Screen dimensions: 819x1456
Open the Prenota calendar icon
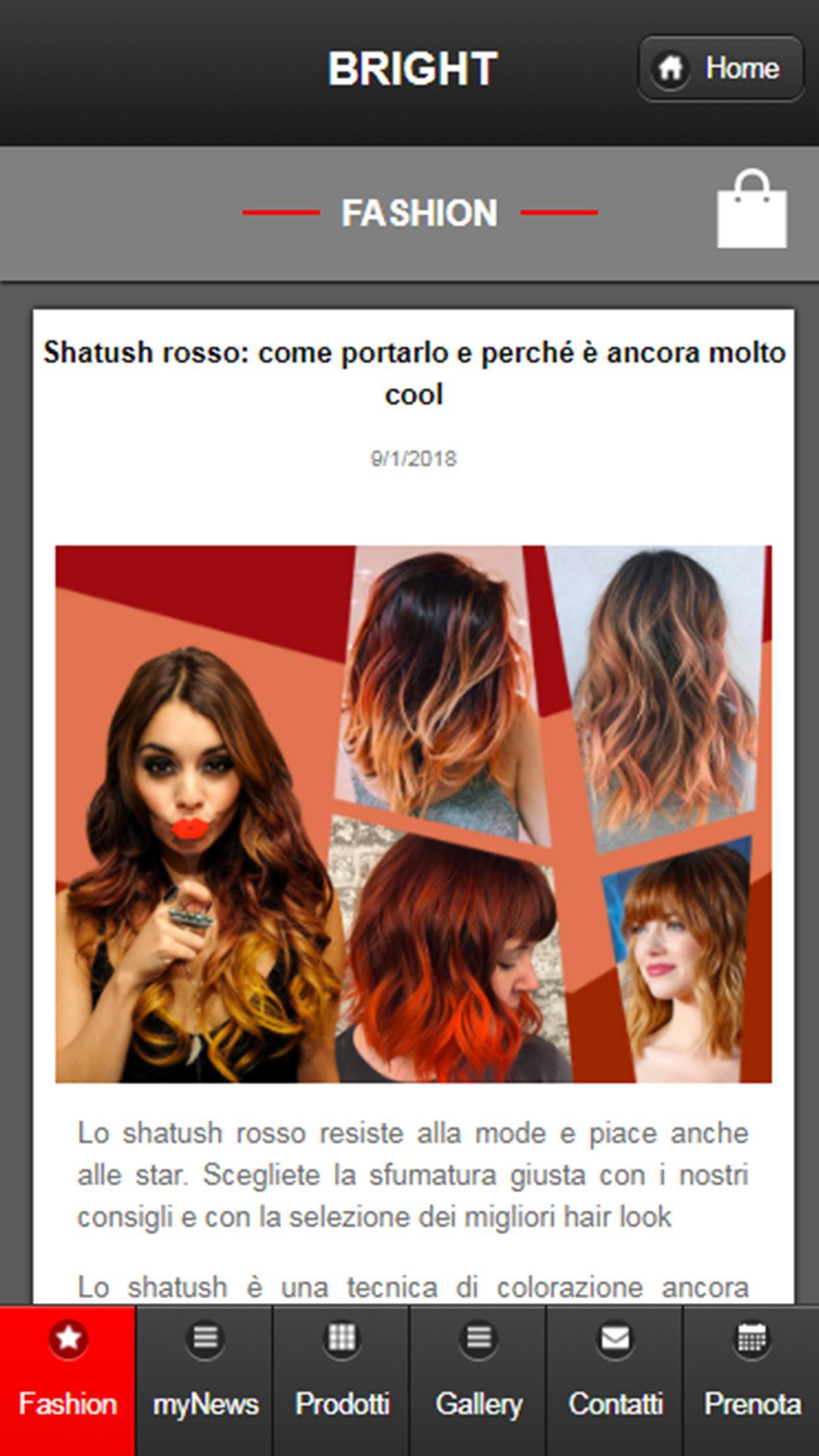point(751,1339)
